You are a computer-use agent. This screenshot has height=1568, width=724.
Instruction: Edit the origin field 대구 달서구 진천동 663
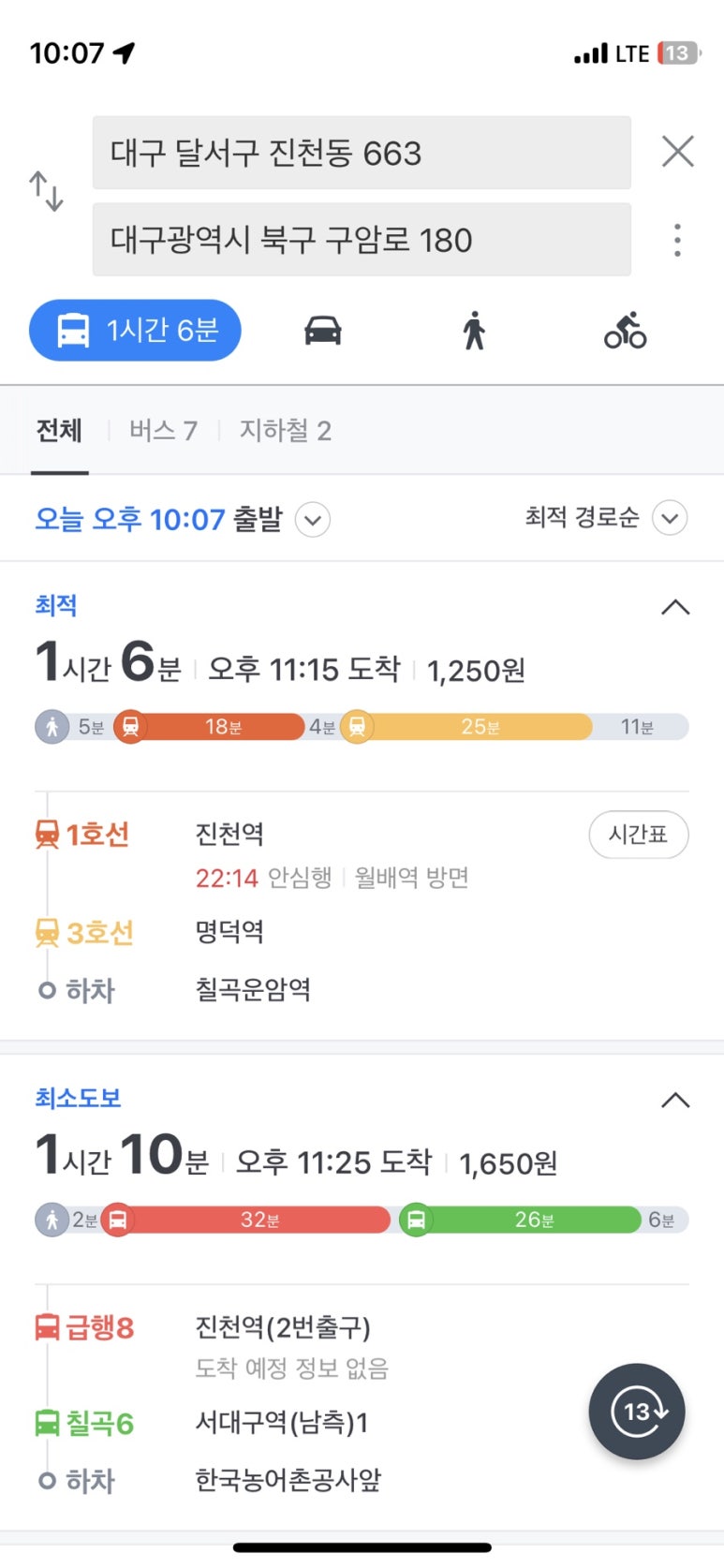(x=362, y=153)
